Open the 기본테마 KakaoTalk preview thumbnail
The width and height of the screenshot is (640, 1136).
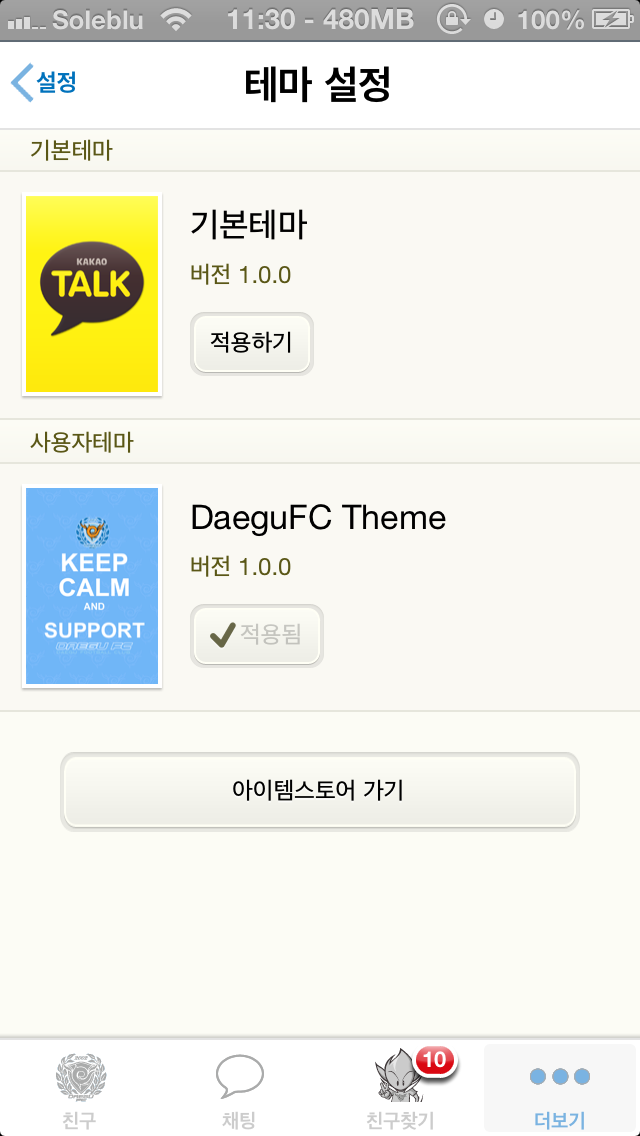92,294
